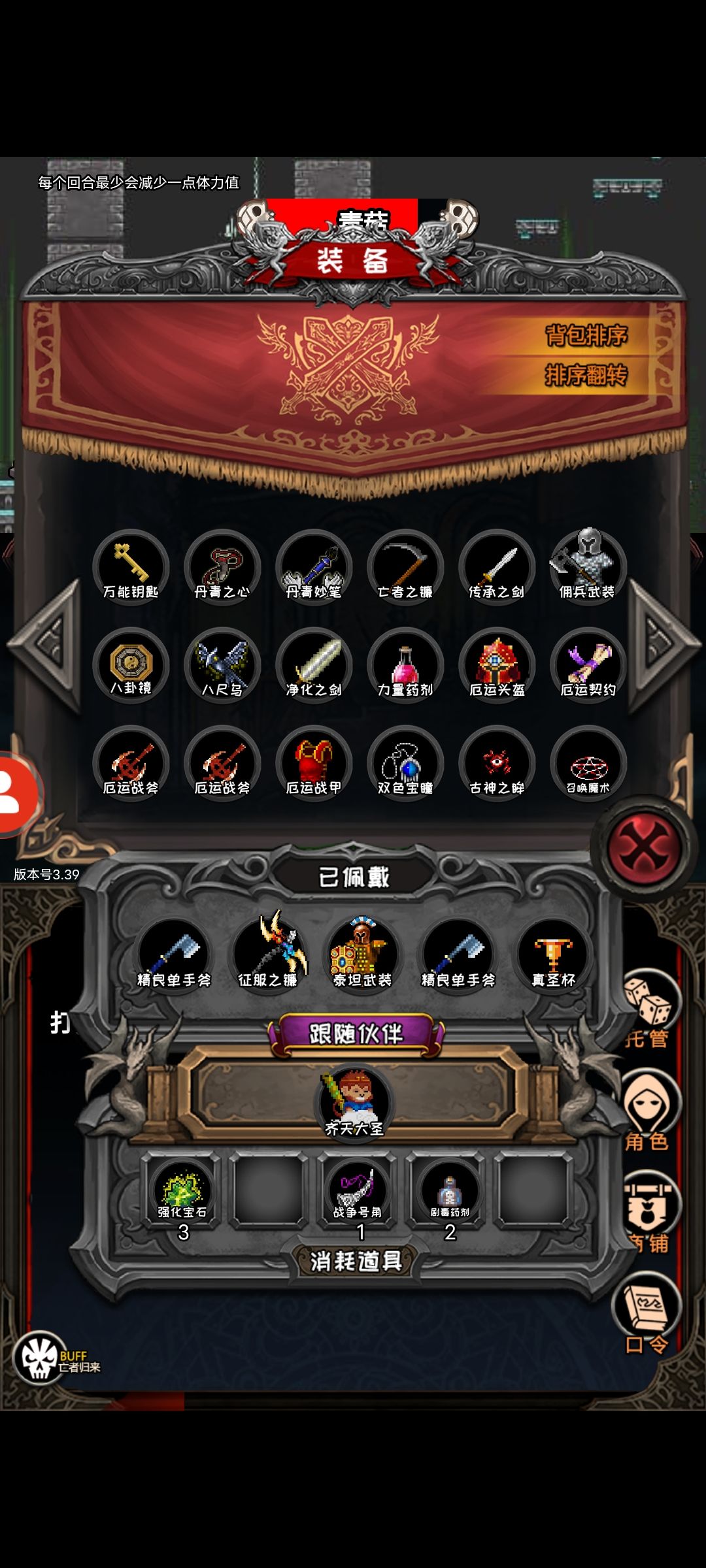Open the 厄运头盔 helmet item
This screenshot has width=706, height=1568.
497,665
